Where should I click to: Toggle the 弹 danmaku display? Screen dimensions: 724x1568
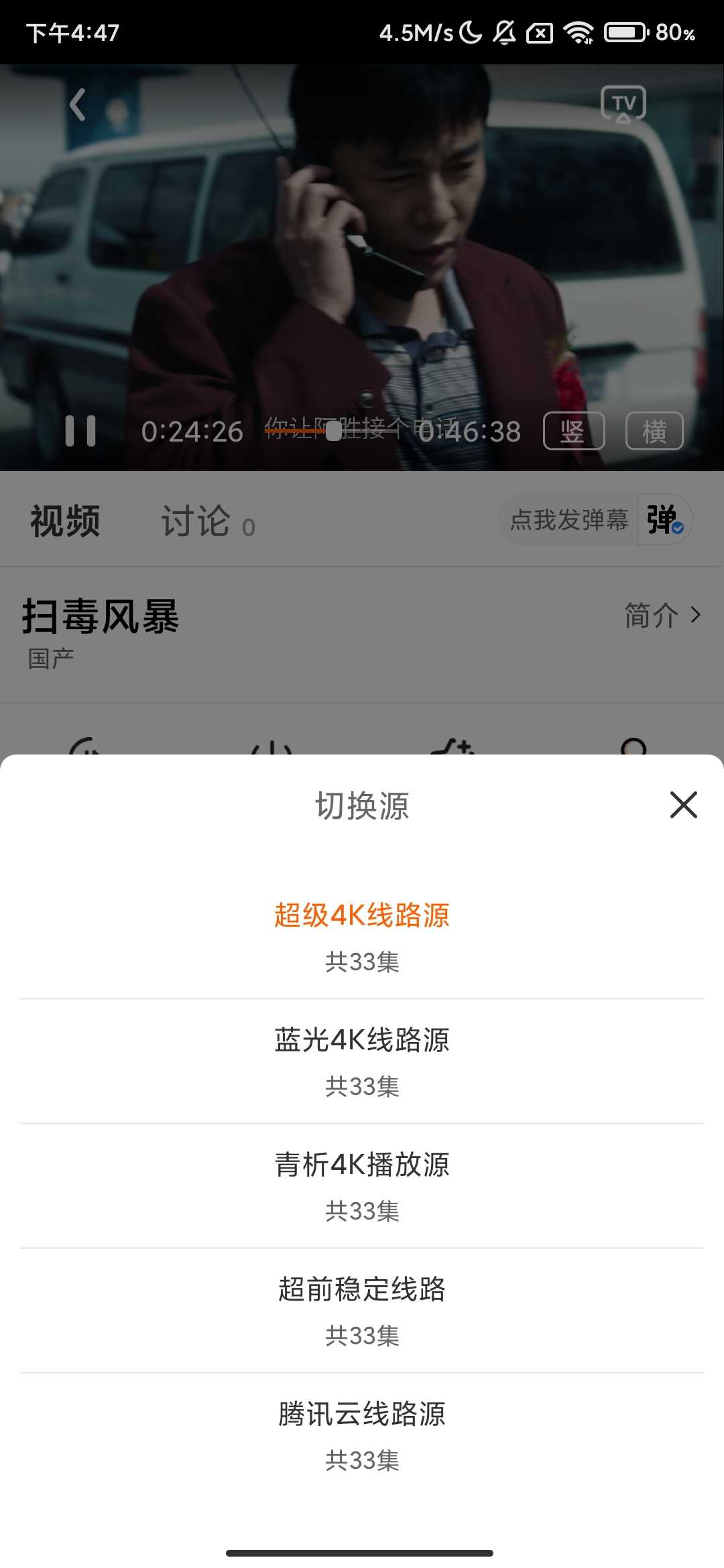pyautogui.click(x=664, y=519)
